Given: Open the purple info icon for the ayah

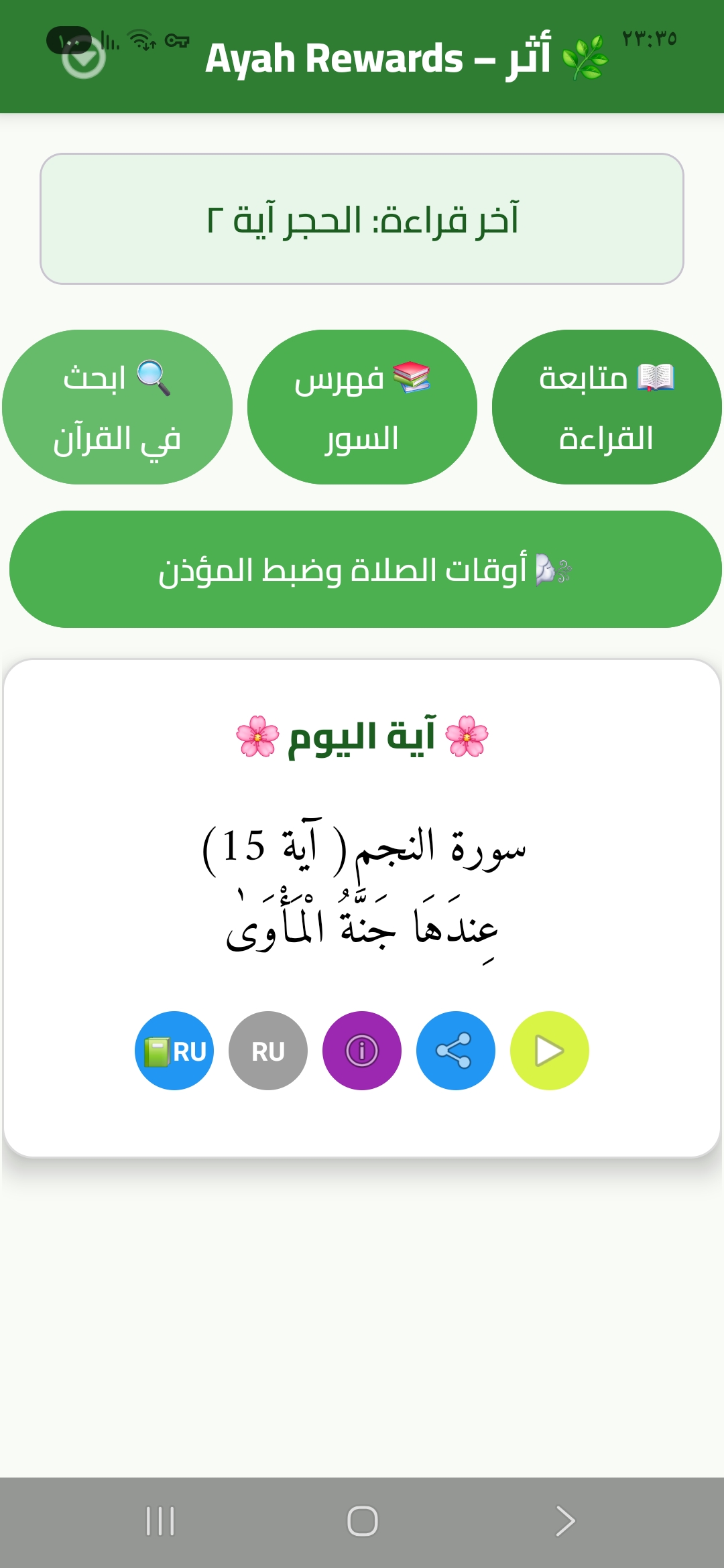Looking at the screenshot, I should pyautogui.click(x=362, y=1051).
